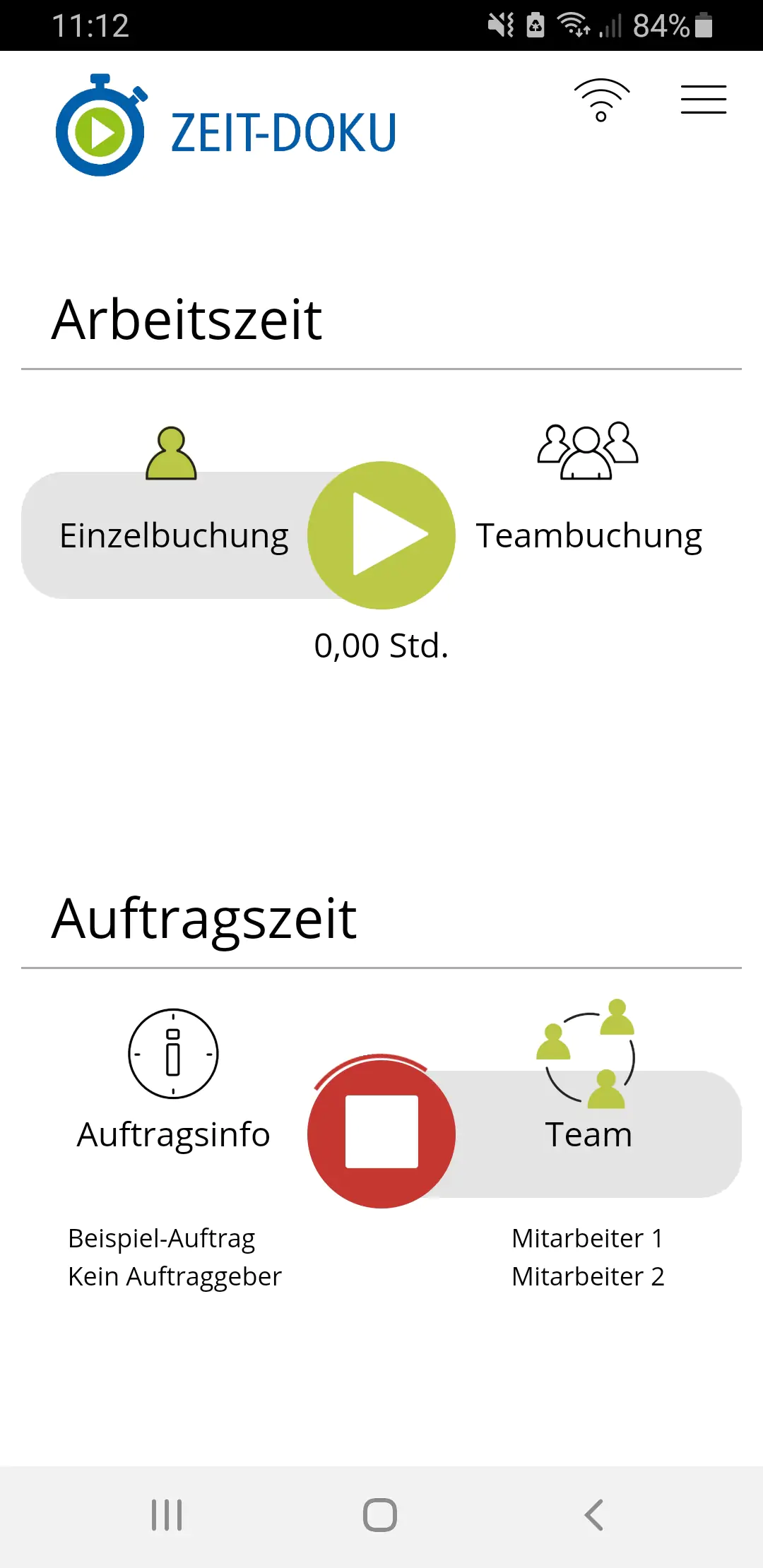This screenshot has height=1568, width=763.
Task: Open the Auftragsinfo circle icon
Action: click(x=174, y=1054)
